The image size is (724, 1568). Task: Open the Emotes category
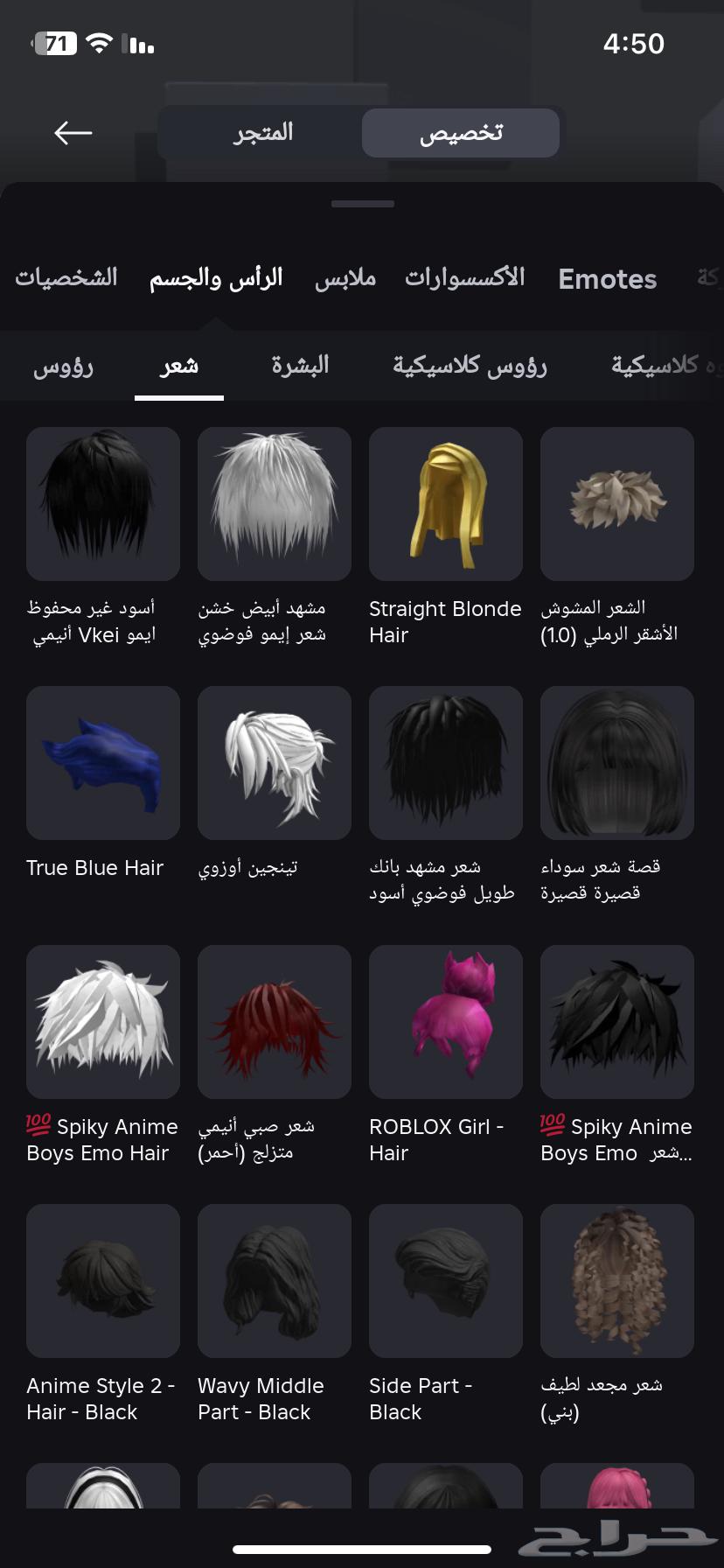(x=607, y=279)
